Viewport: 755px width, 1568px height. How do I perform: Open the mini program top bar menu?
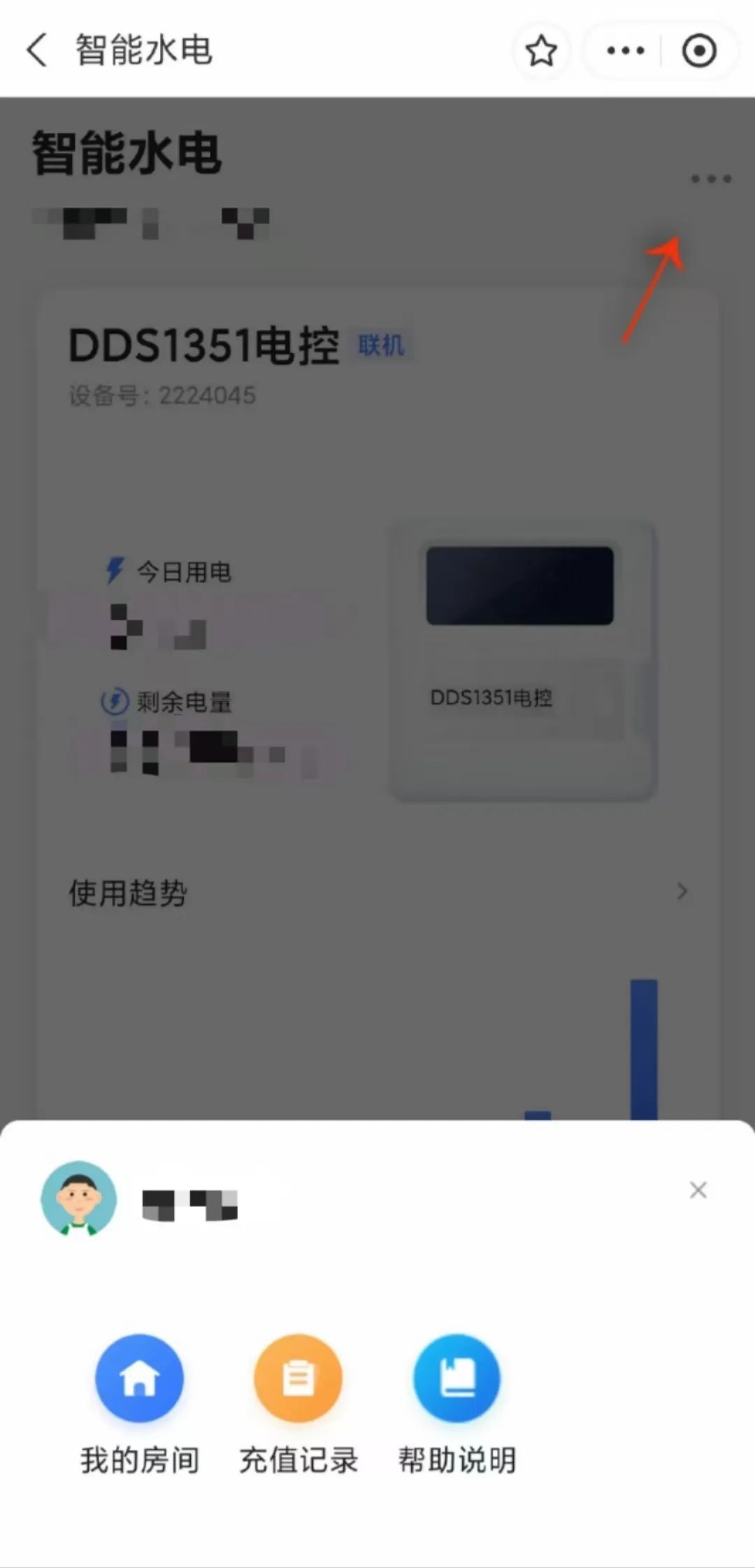click(x=625, y=50)
